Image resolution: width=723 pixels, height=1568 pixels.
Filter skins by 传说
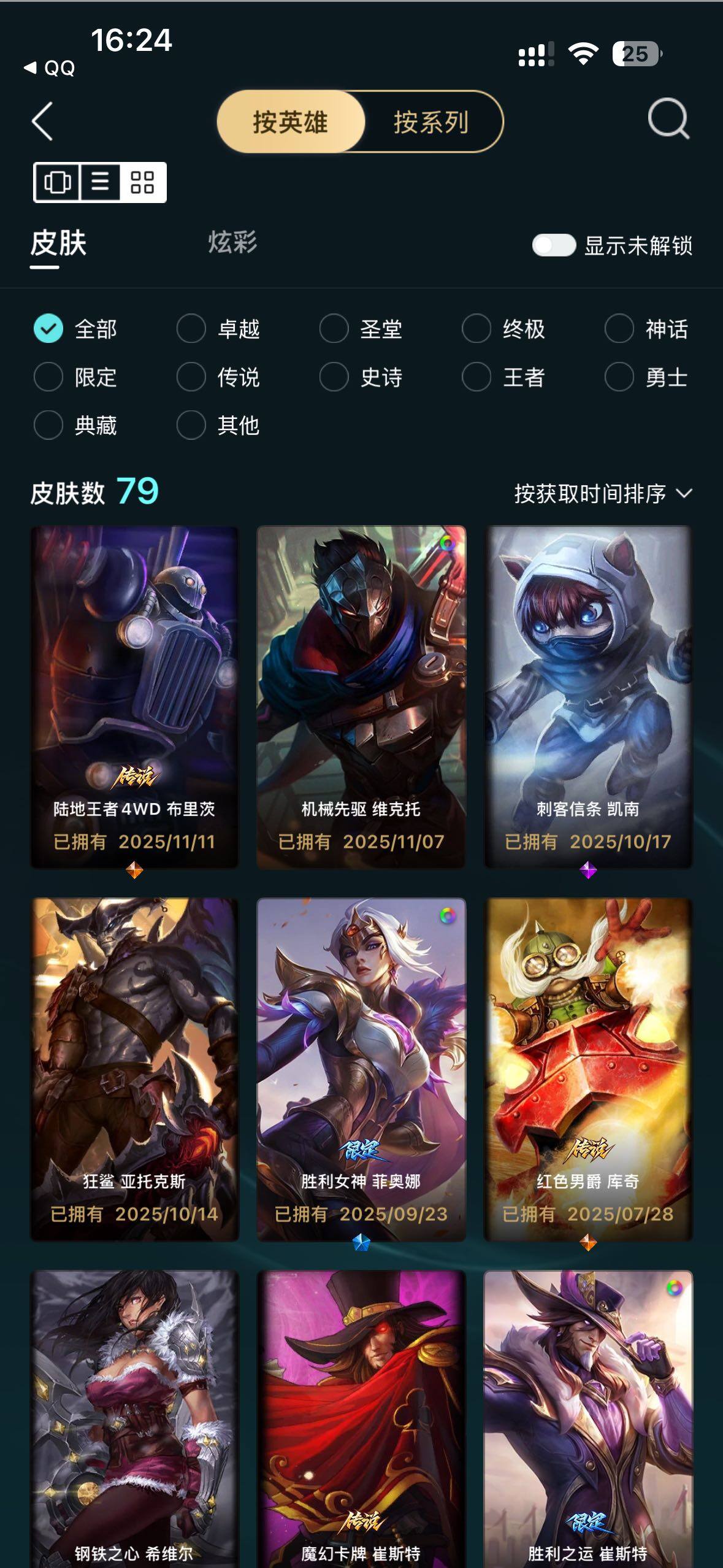[191, 377]
